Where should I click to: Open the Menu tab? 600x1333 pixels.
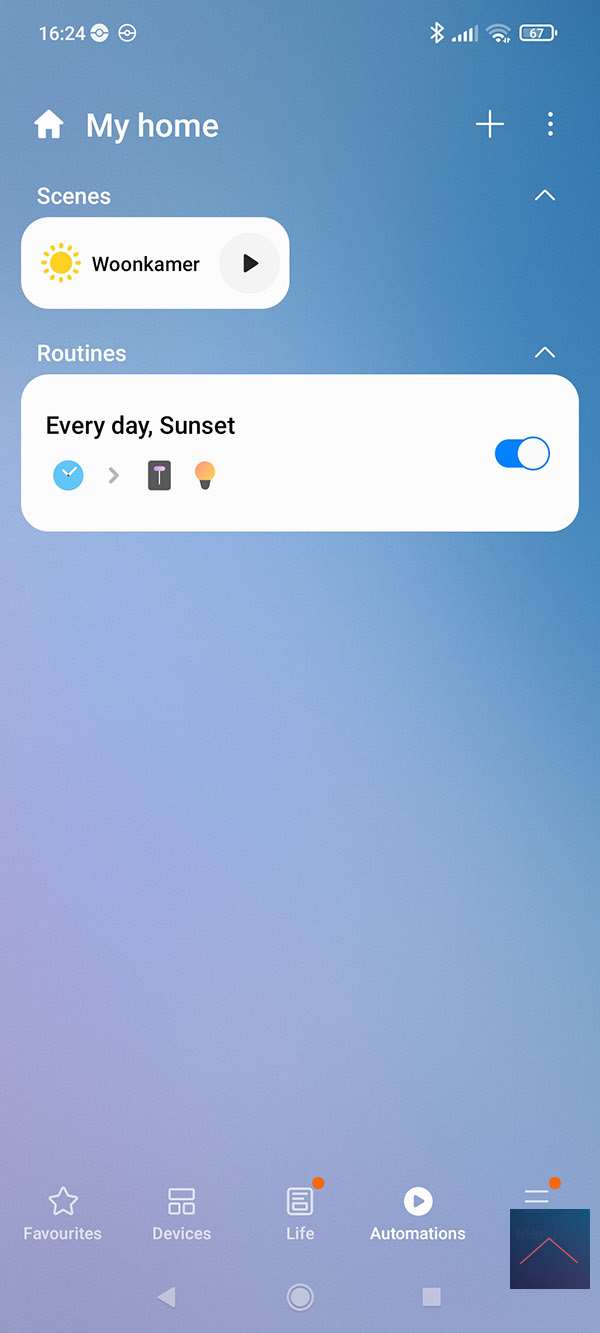point(537,1200)
